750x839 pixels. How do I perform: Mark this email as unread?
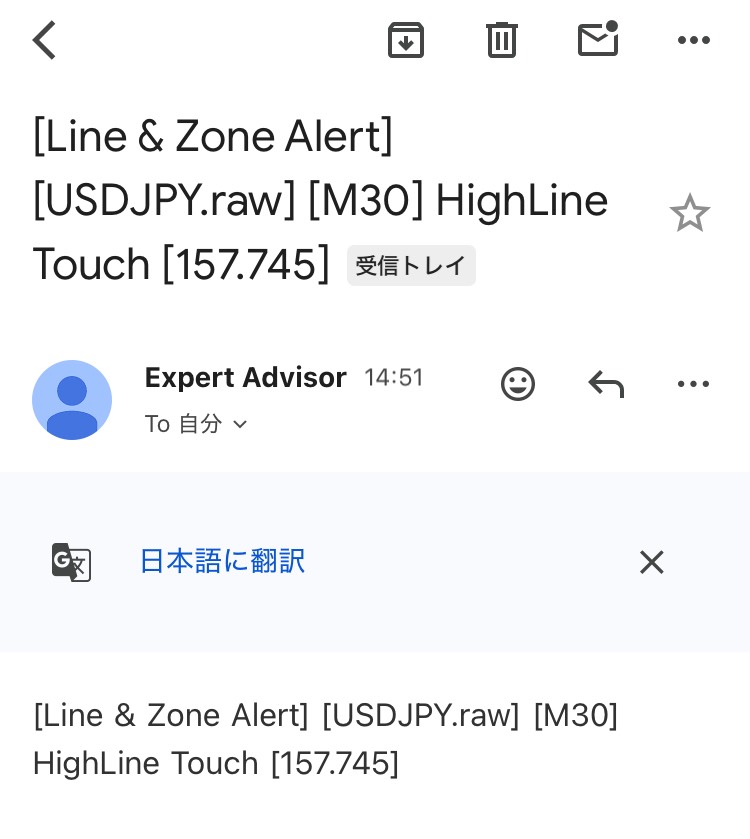click(598, 40)
